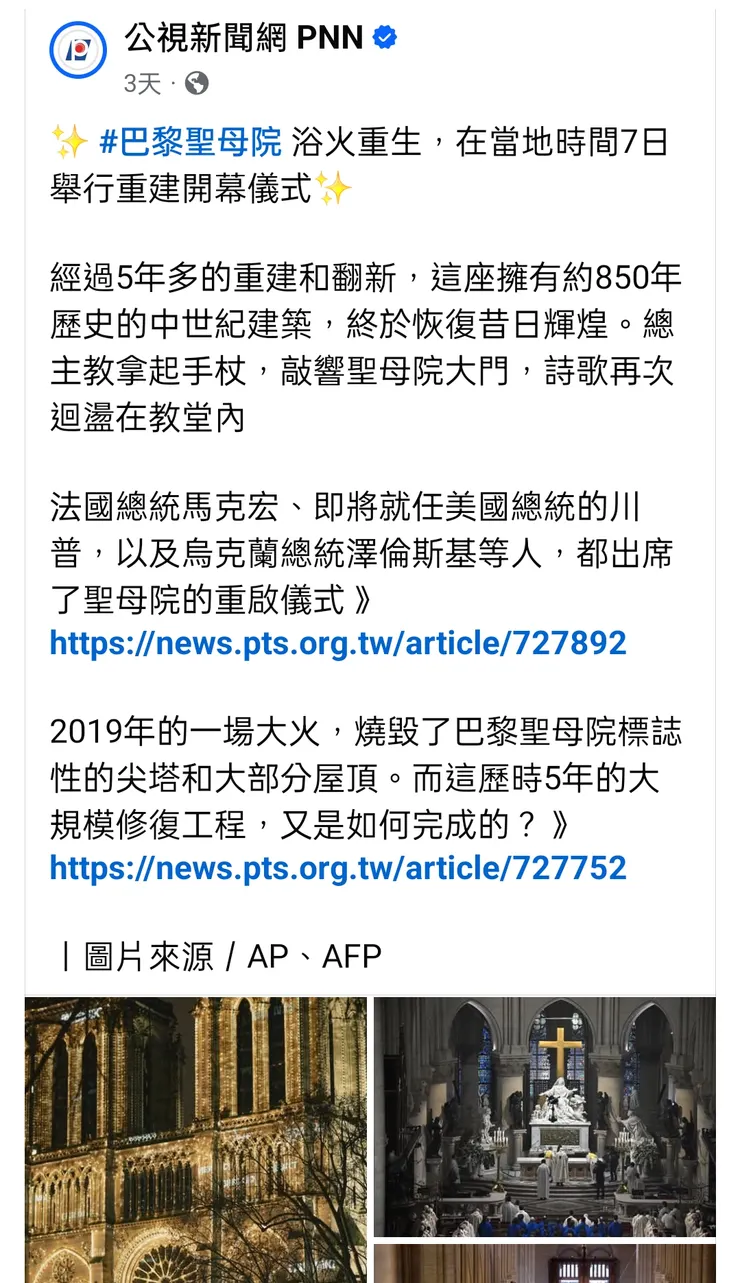
Task: Open the partially visible third post photo
Action: [545, 1264]
